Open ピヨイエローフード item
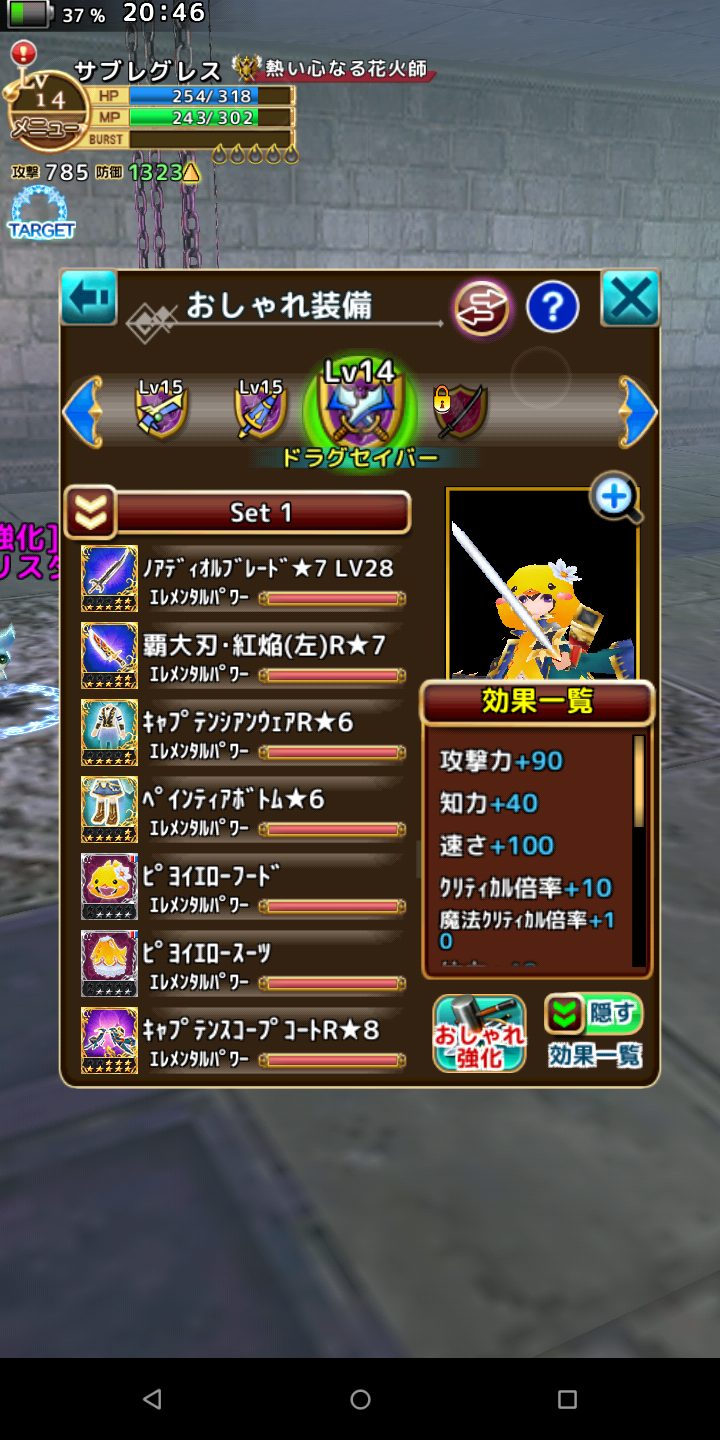The width and height of the screenshot is (720, 1440). tap(244, 886)
